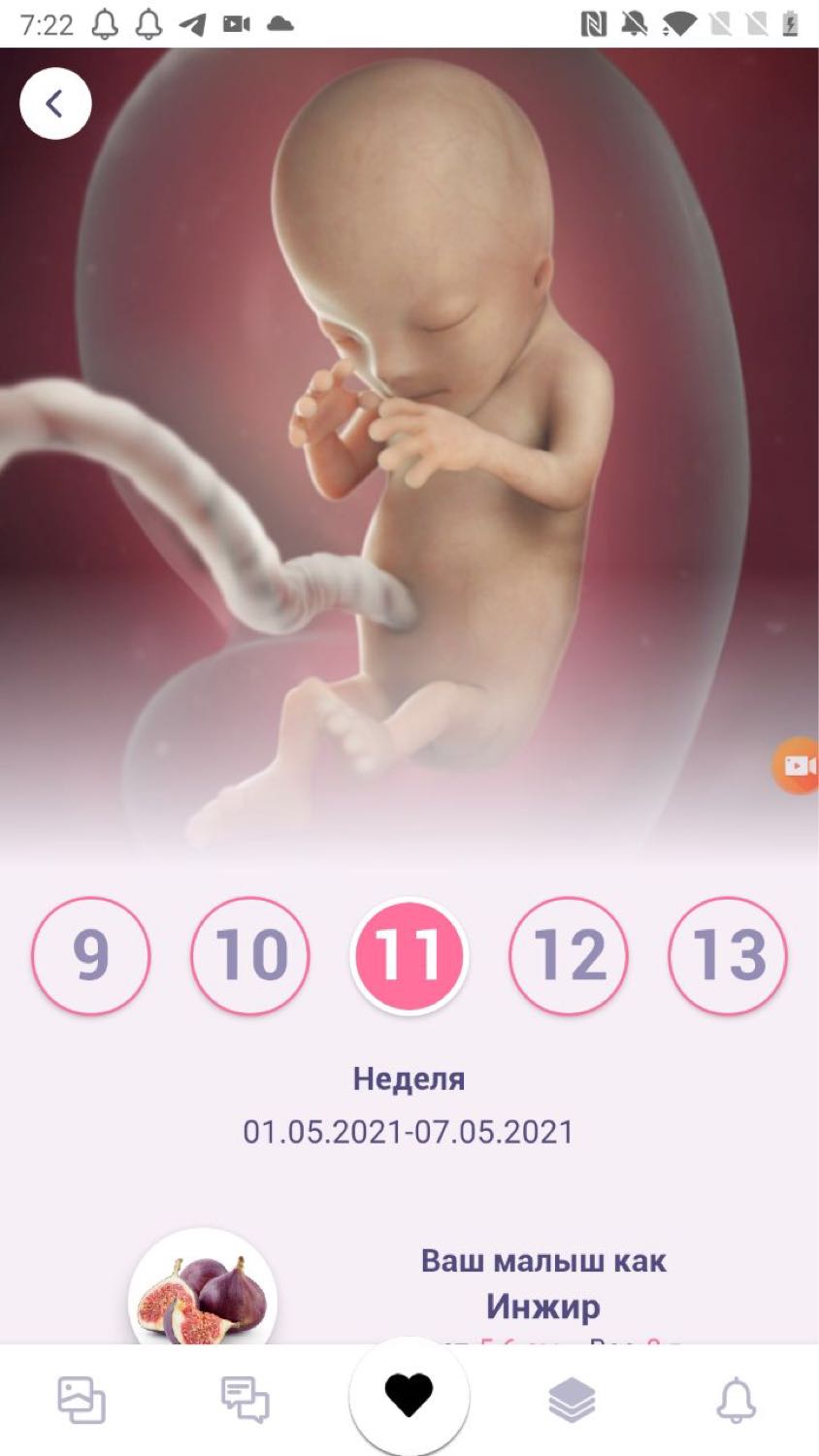Open the orange video camera button
This screenshot has width=819, height=1456.
(798, 766)
